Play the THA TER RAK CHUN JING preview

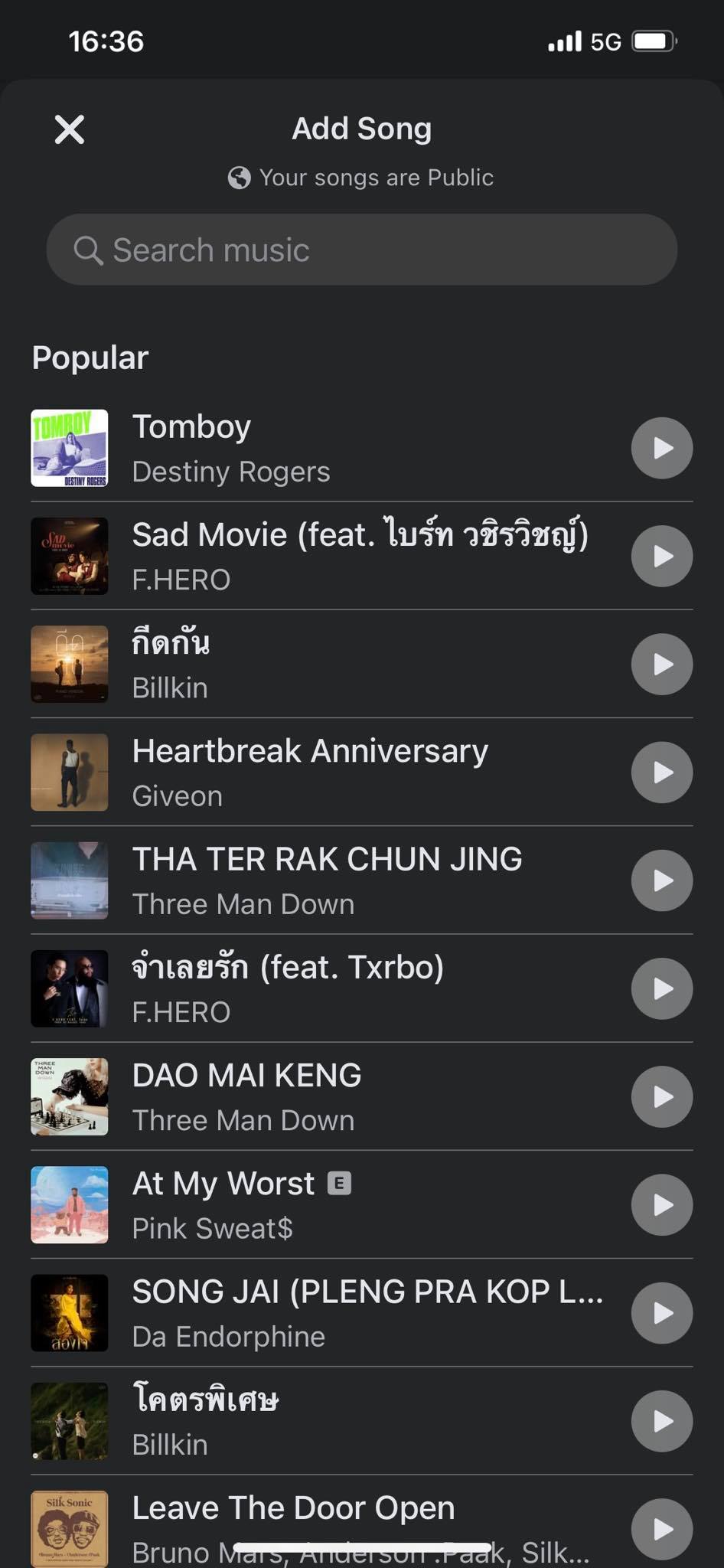[661, 880]
